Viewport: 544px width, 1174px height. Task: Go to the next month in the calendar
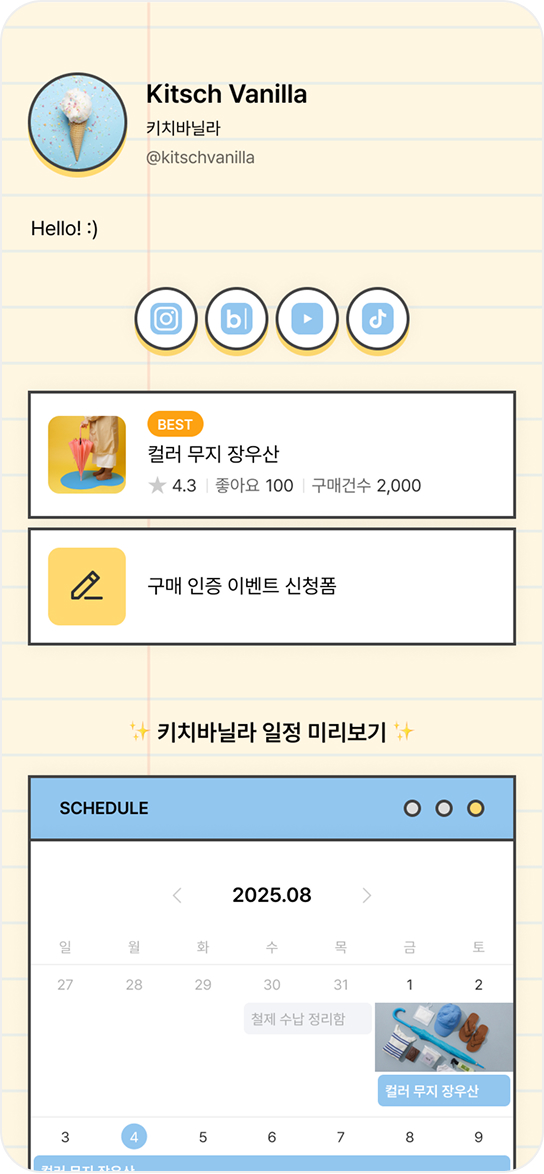tap(367, 895)
